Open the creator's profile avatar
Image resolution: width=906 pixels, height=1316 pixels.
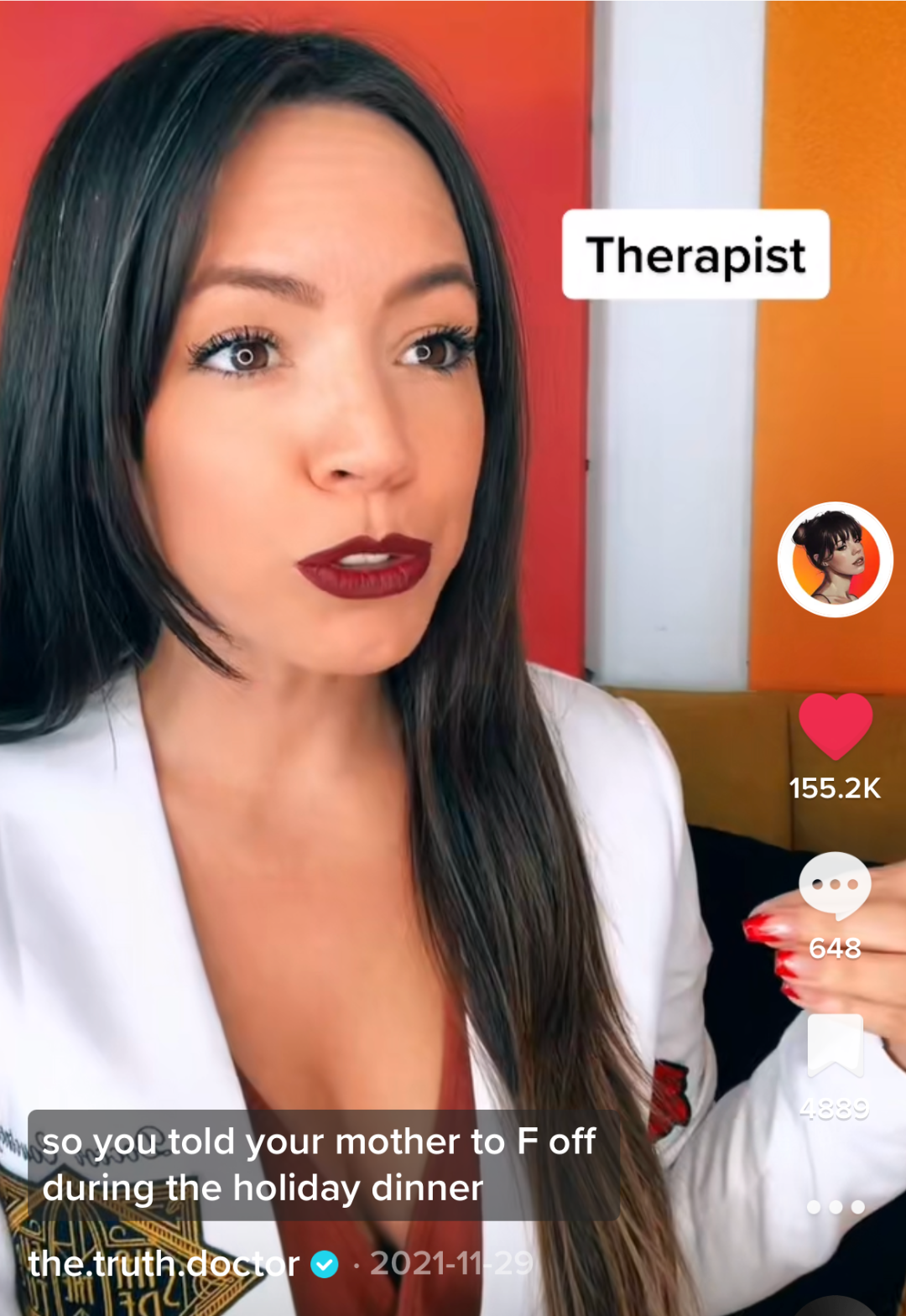835,559
